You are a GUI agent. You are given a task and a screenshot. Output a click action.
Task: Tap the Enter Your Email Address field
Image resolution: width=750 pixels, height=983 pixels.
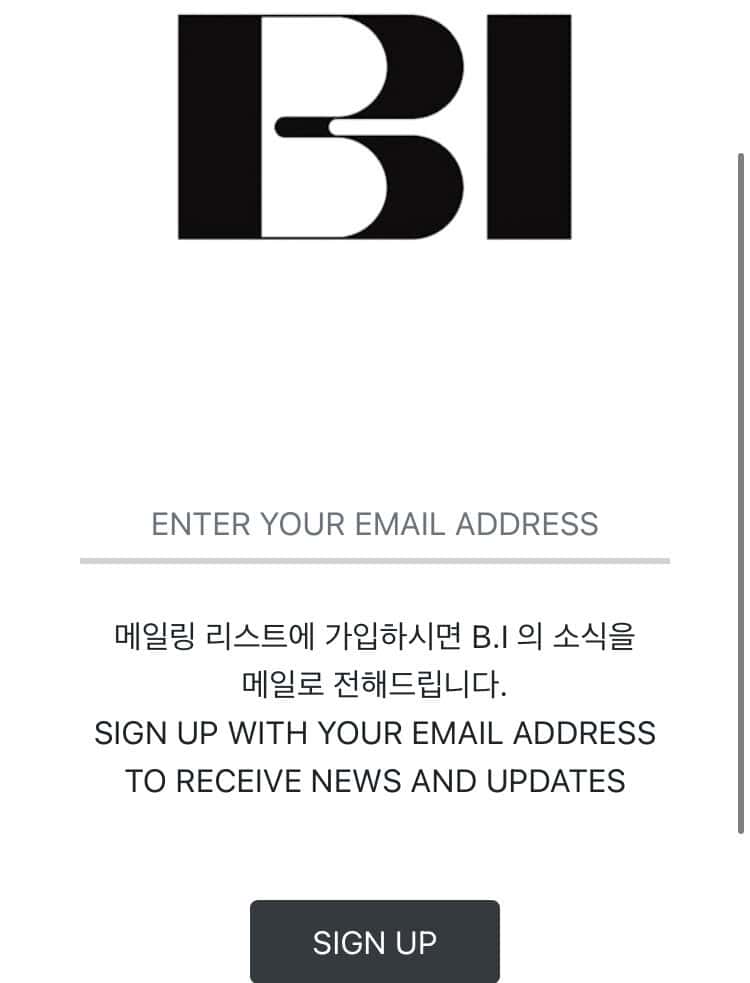tap(374, 525)
